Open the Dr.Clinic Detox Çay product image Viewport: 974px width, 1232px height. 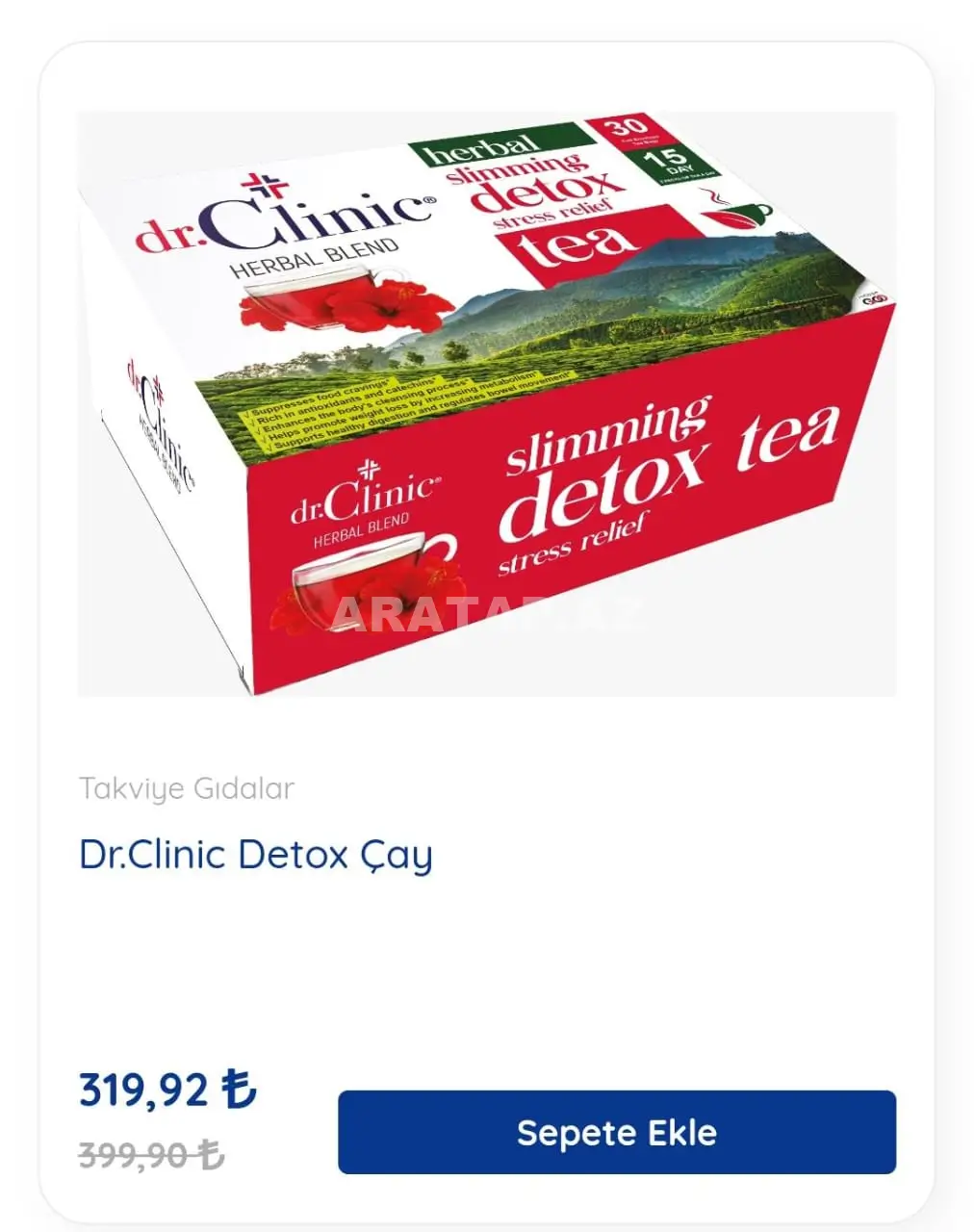coord(486,404)
